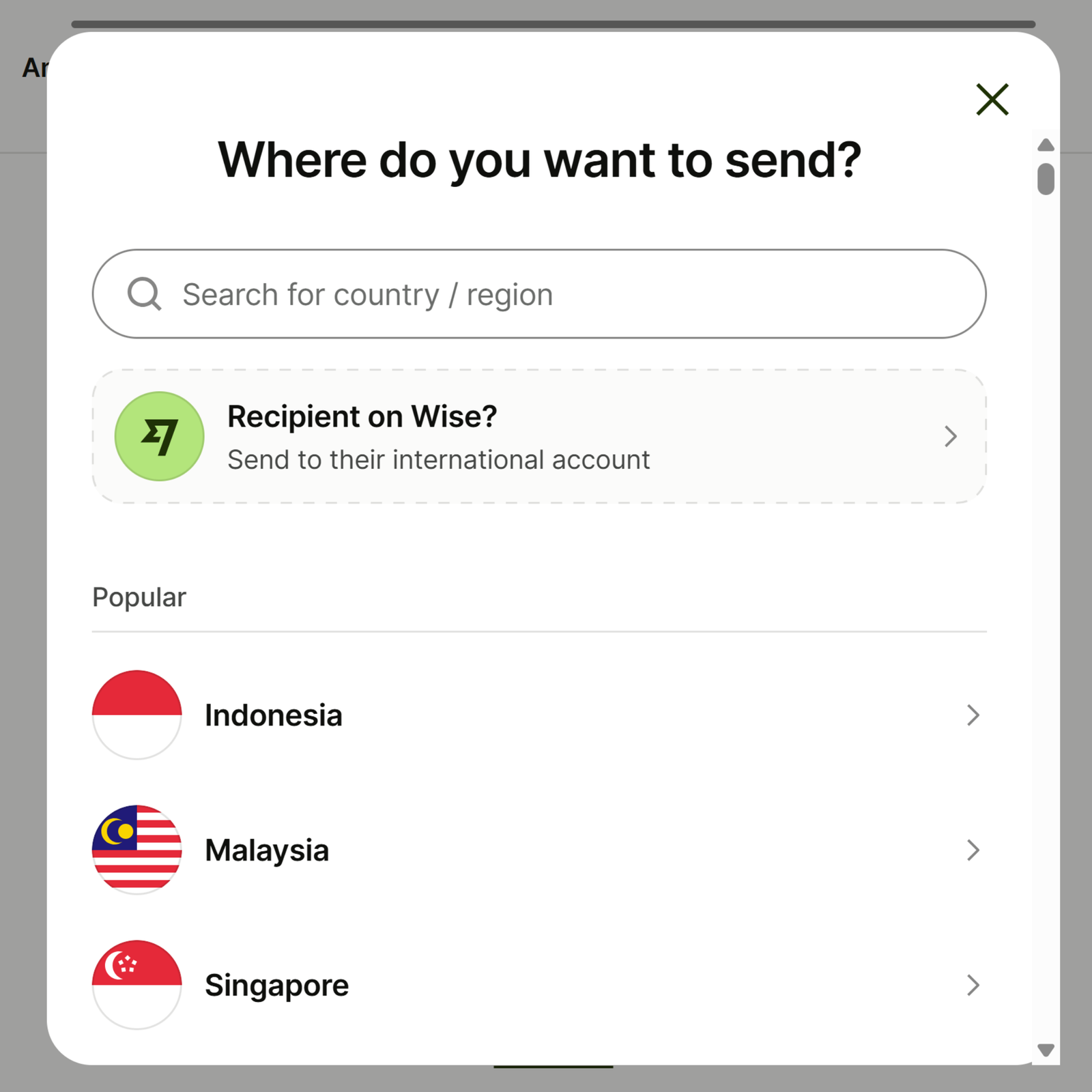Viewport: 1092px width, 1092px height.
Task: Tap the country / region search field
Action: click(x=539, y=294)
